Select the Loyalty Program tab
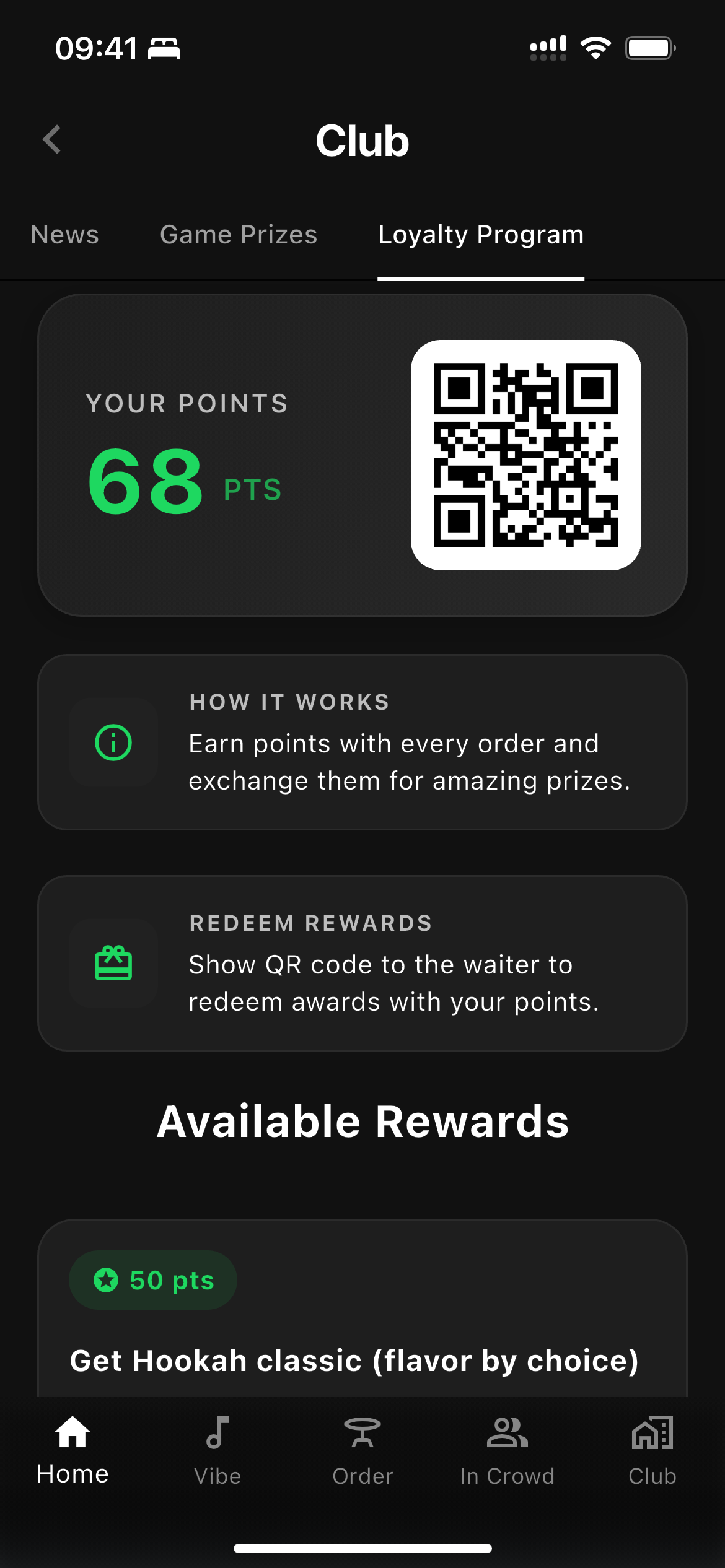This screenshot has height=1568, width=725. (x=481, y=235)
